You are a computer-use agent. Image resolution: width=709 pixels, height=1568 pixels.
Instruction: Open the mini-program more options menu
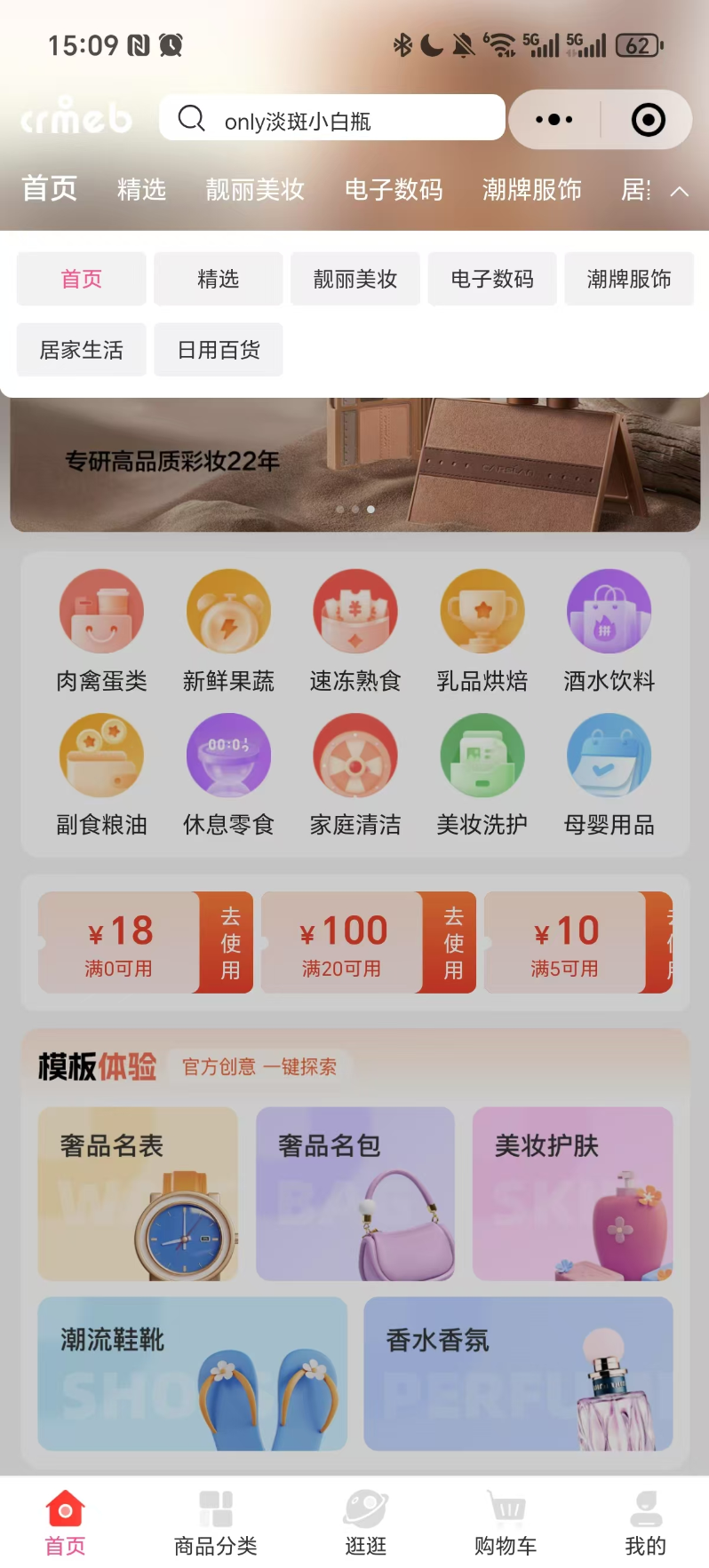coord(555,119)
